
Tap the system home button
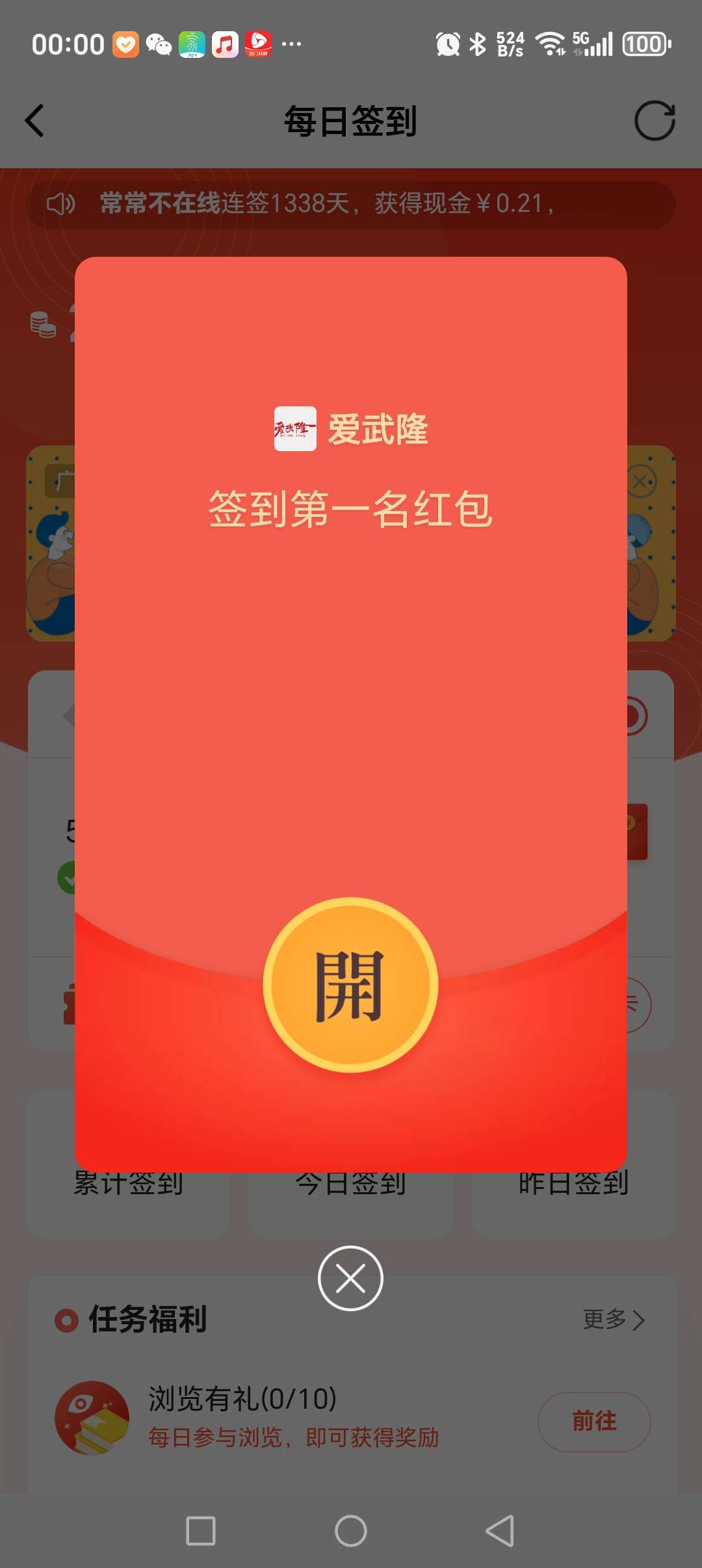coord(350,1531)
